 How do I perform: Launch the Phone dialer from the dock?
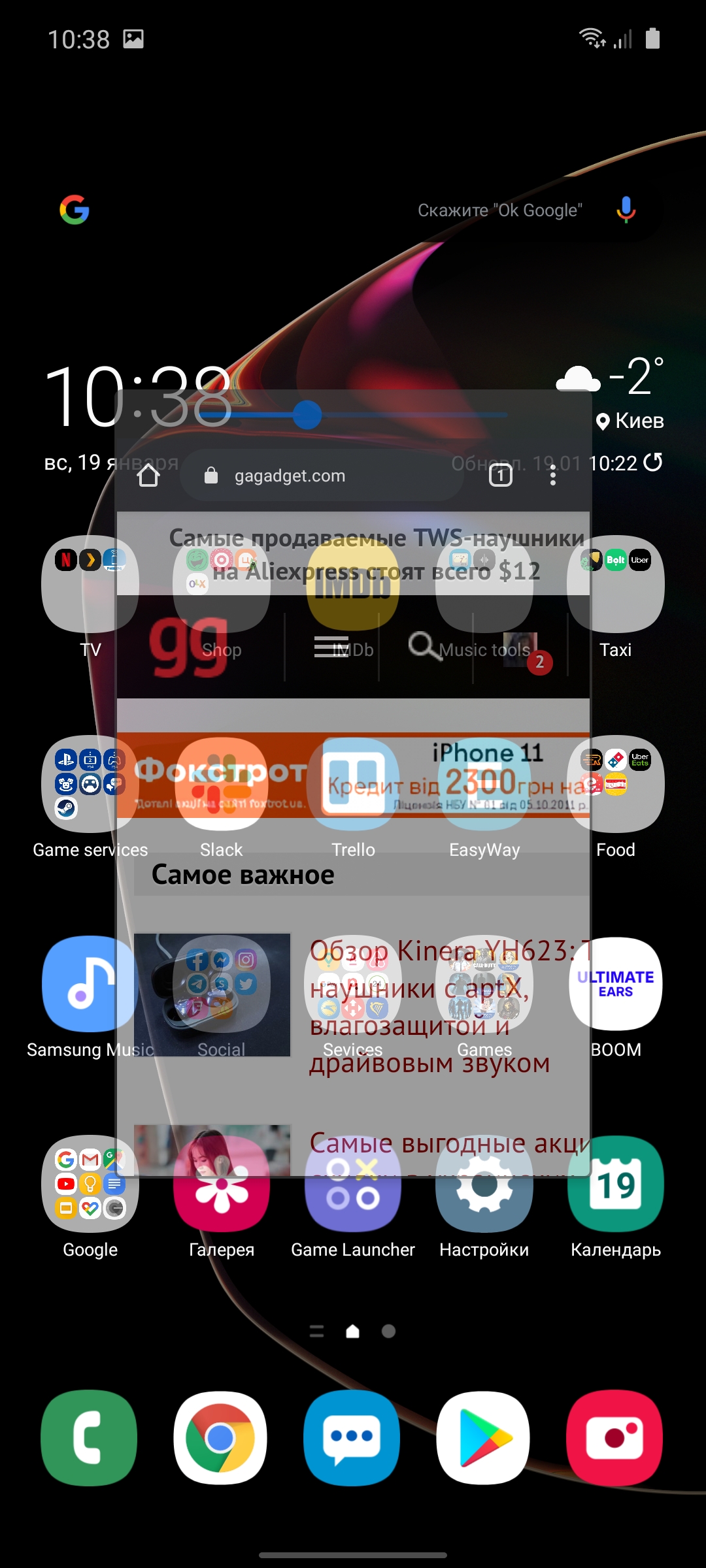click(90, 1438)
